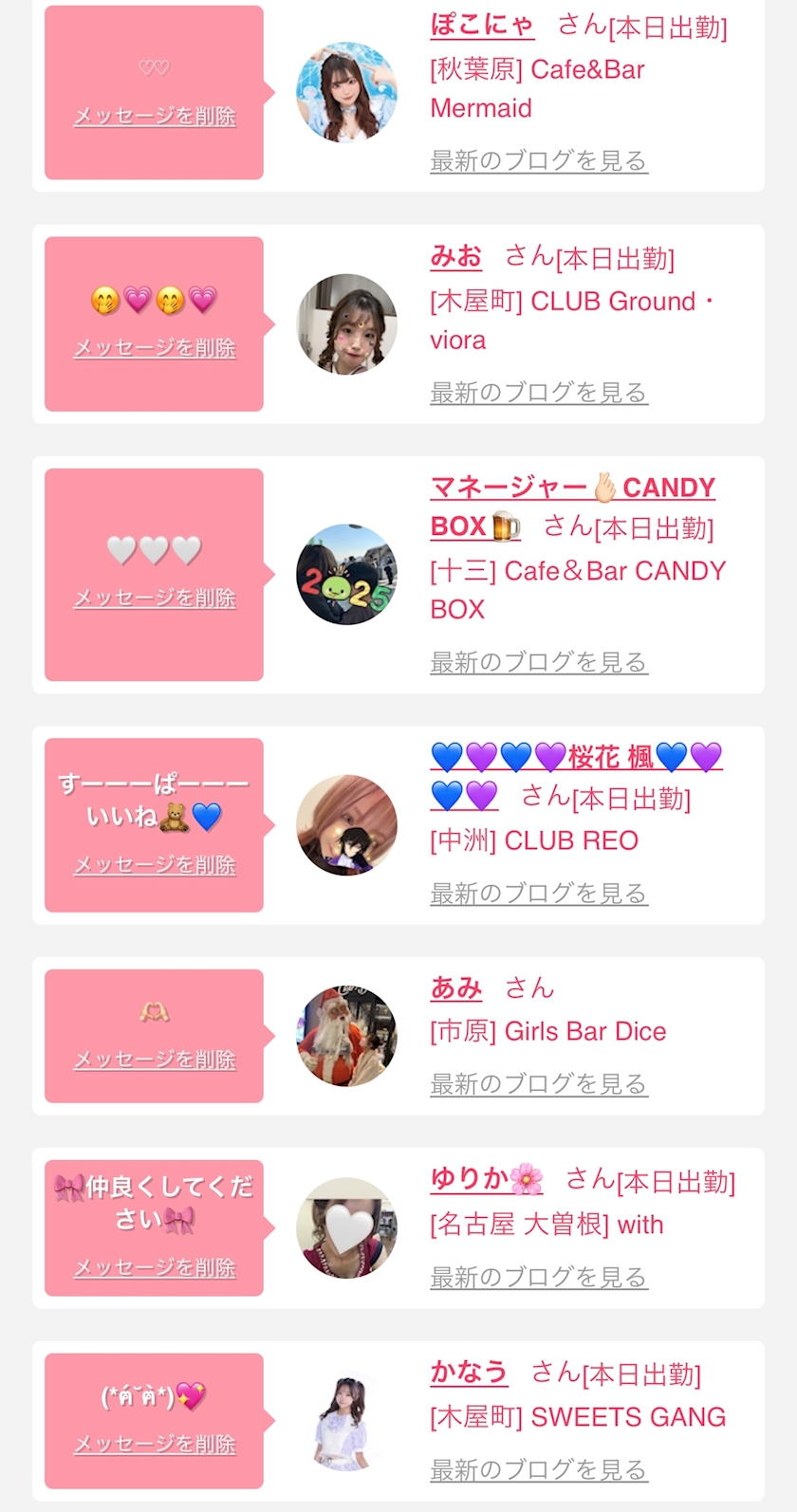
Task: Delete the 仲良くしてください message
Action: (155, 1268)
